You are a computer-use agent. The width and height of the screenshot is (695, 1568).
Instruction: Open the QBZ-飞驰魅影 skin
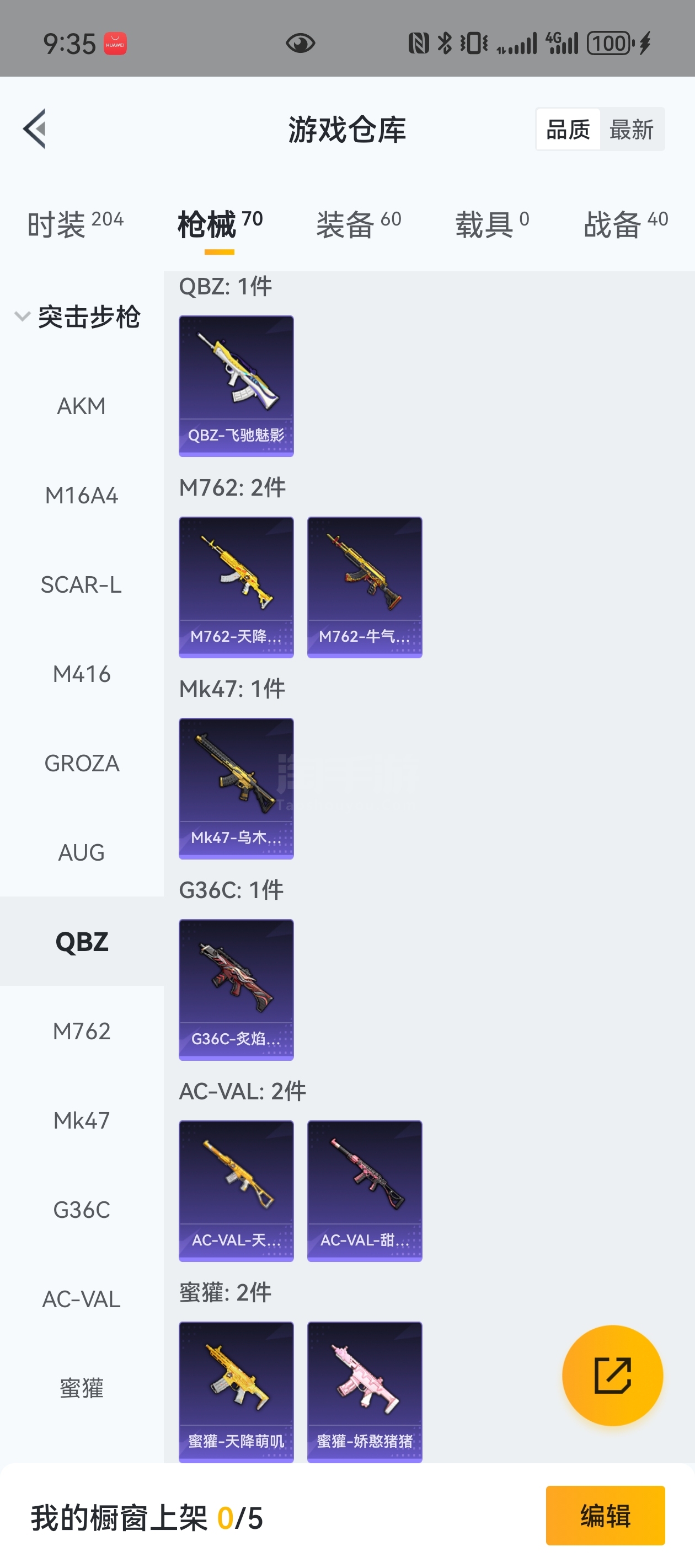click(x=236, y=386)
